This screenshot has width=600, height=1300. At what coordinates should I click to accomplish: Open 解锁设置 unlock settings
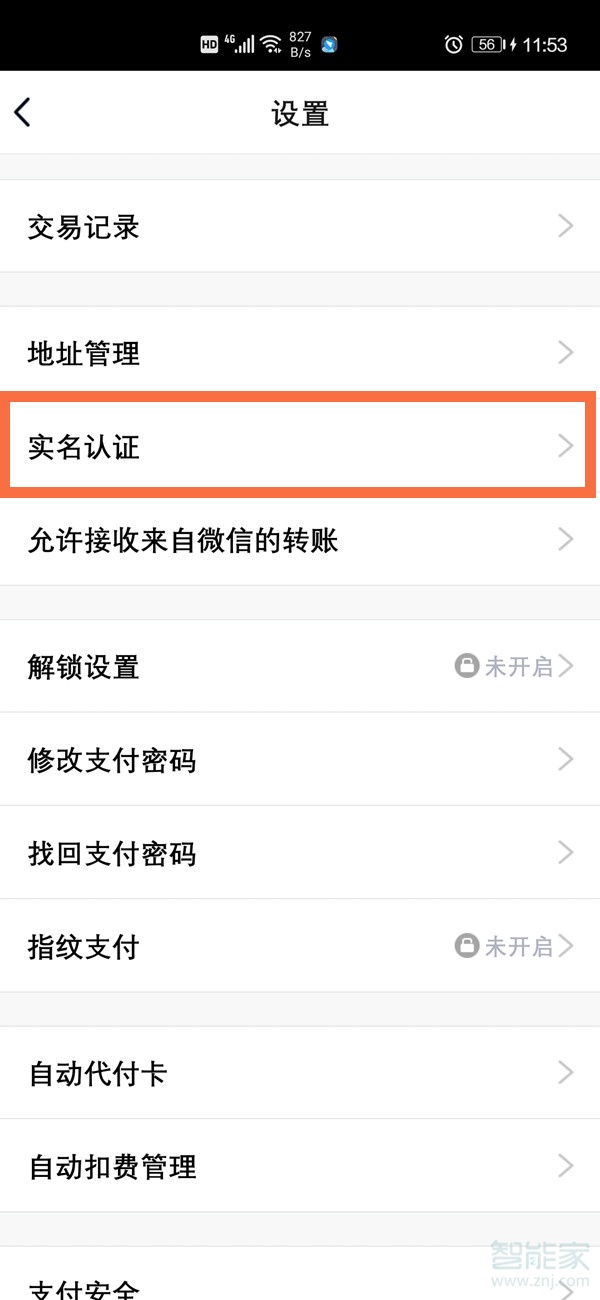[300, 666]
